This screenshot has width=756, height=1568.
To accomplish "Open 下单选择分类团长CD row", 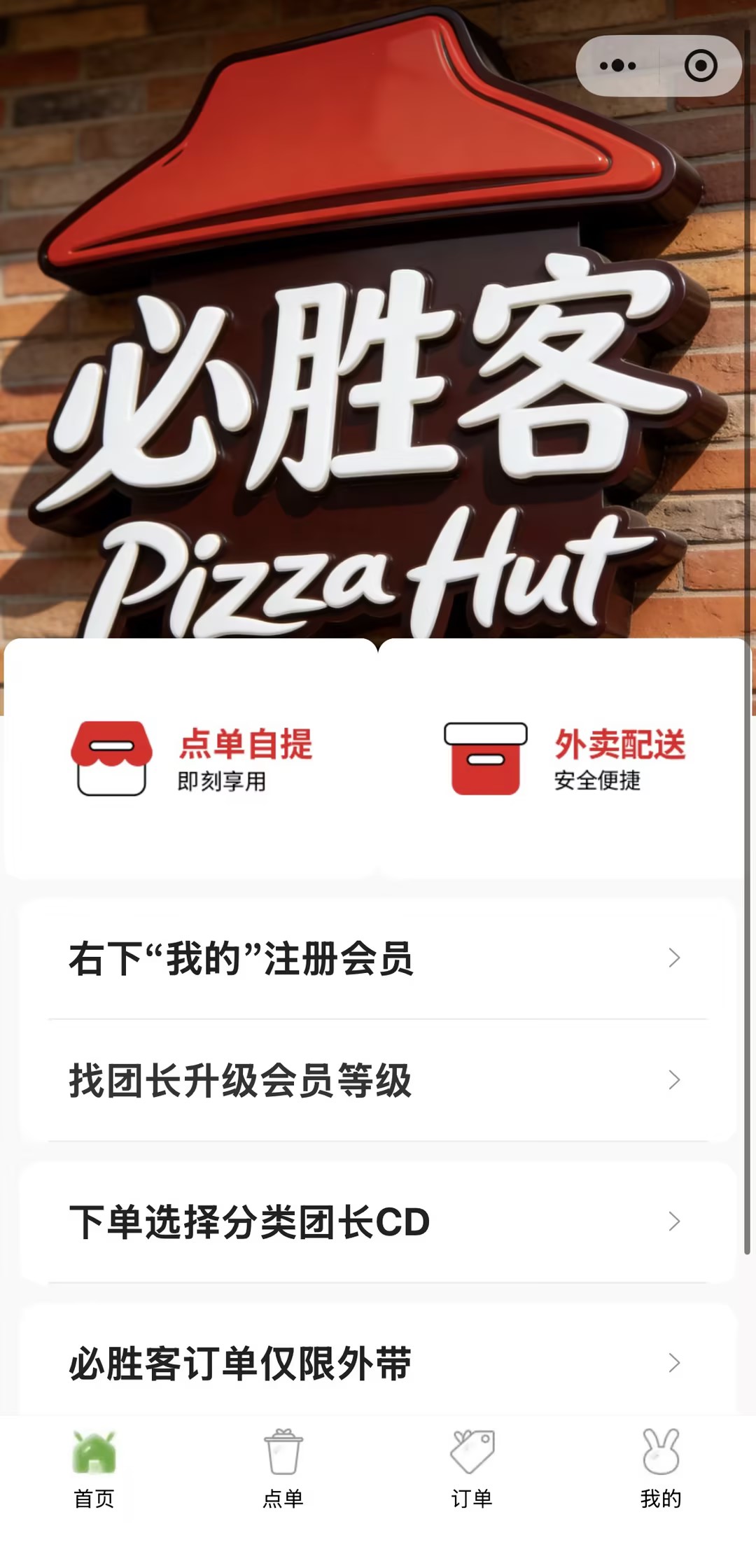I will coord(378,1221).
